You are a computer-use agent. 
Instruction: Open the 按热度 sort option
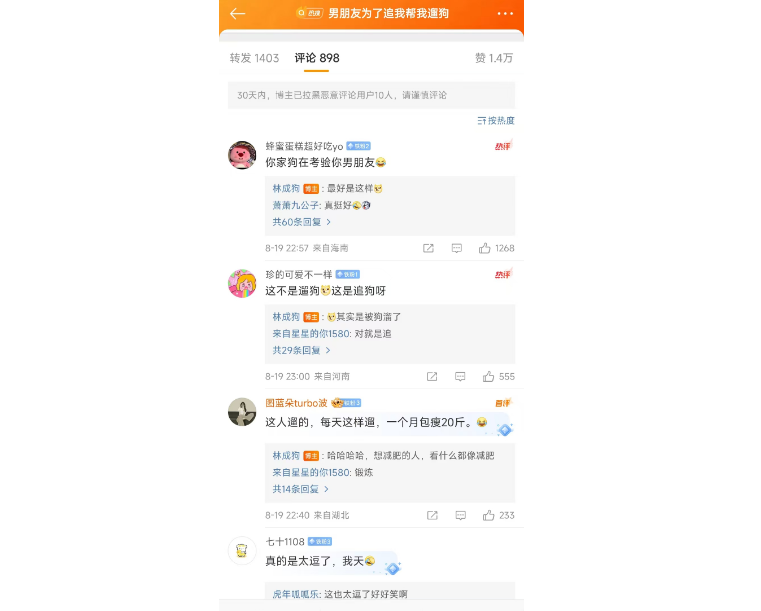click(496, 120)
